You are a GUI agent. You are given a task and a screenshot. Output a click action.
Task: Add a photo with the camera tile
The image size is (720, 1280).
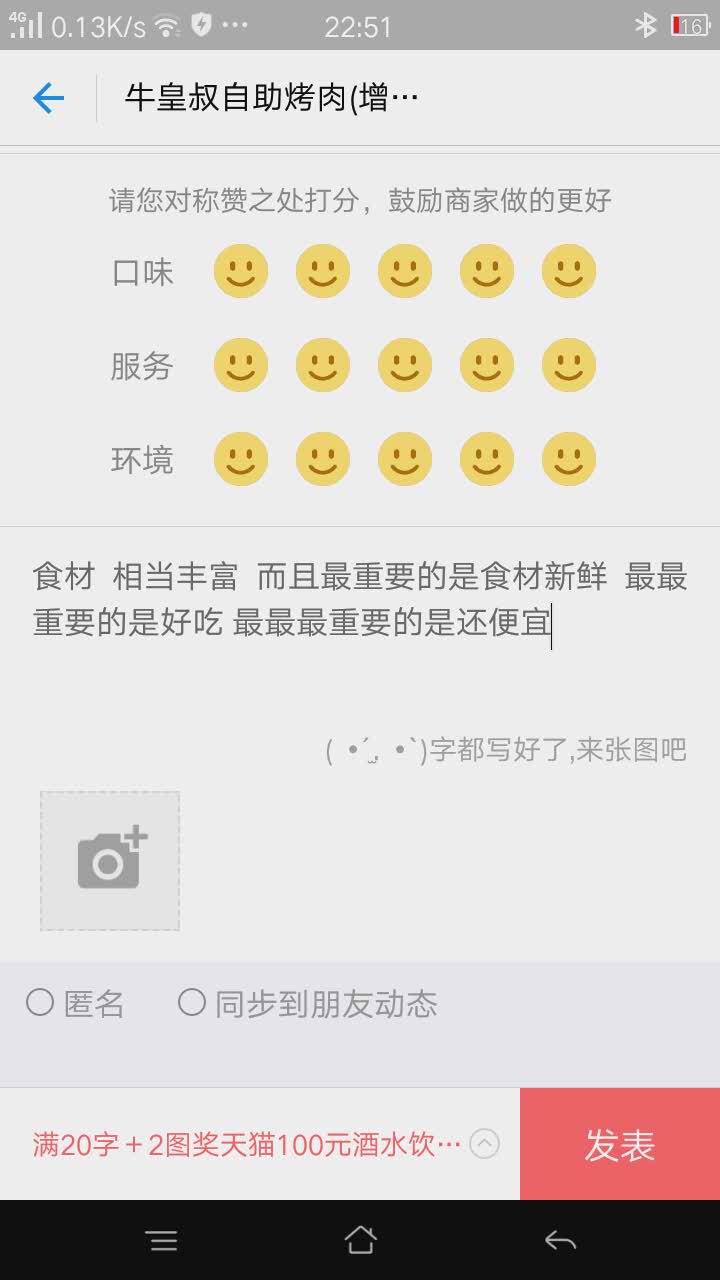[x=110, y=861]
